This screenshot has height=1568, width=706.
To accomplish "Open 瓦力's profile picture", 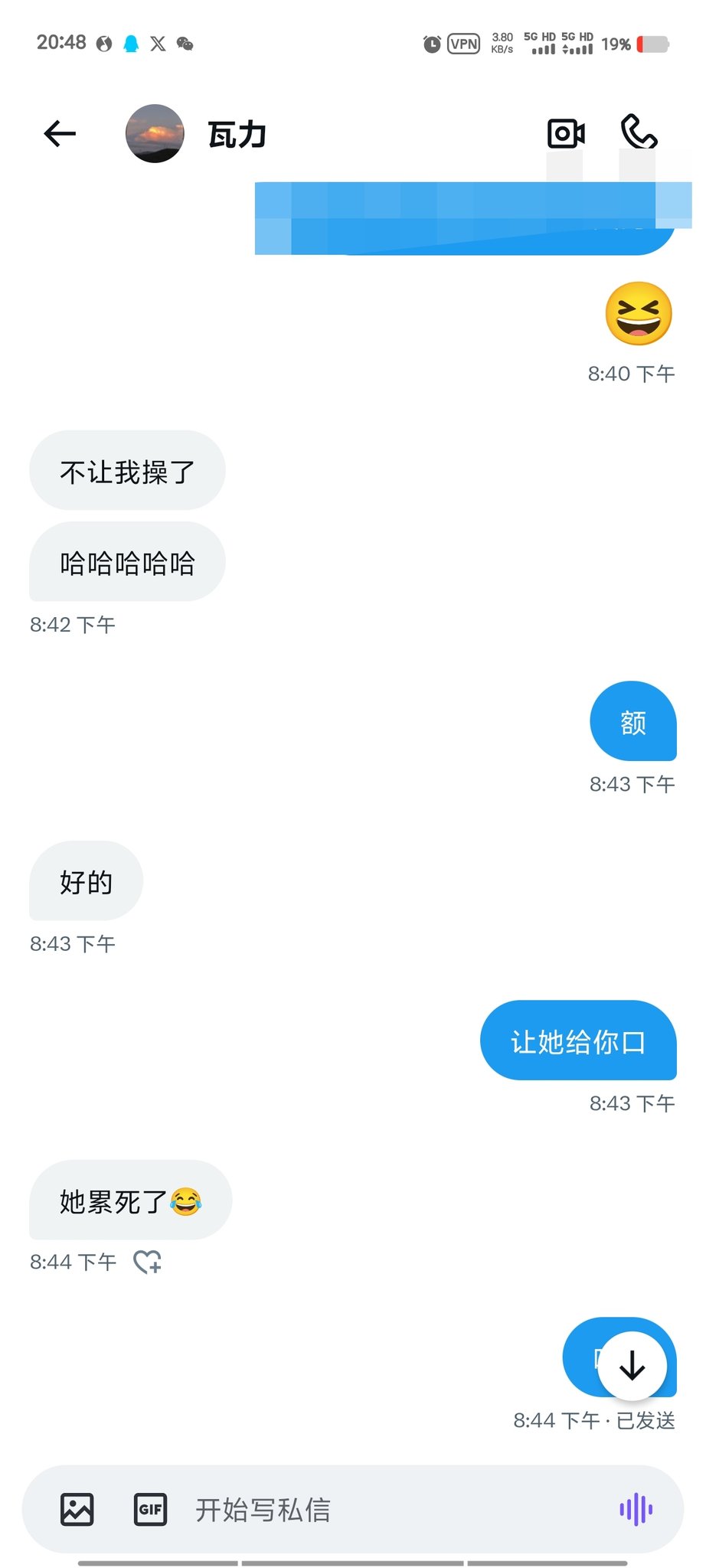I will tap(155, 134).
